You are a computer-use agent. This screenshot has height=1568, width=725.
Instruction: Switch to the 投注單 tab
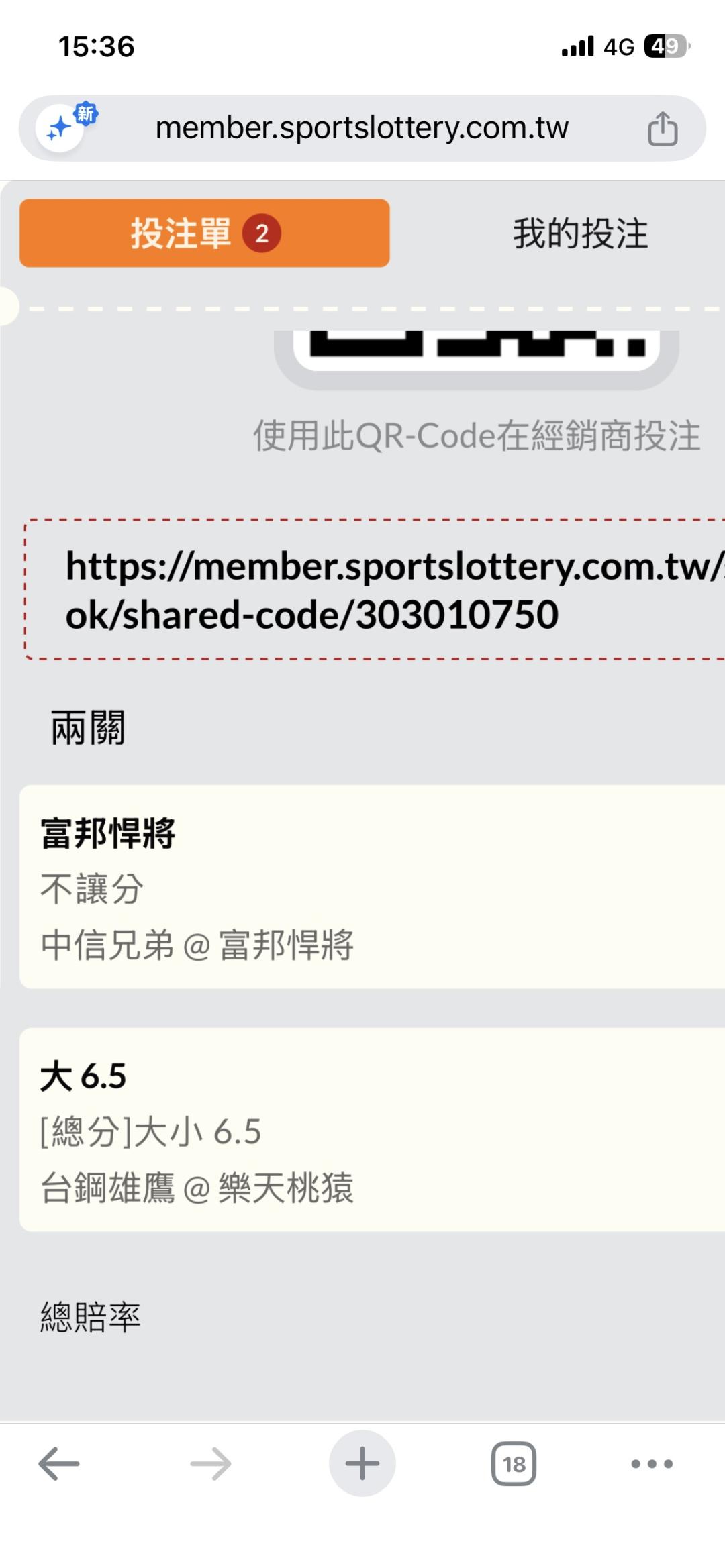click(205, 233)
